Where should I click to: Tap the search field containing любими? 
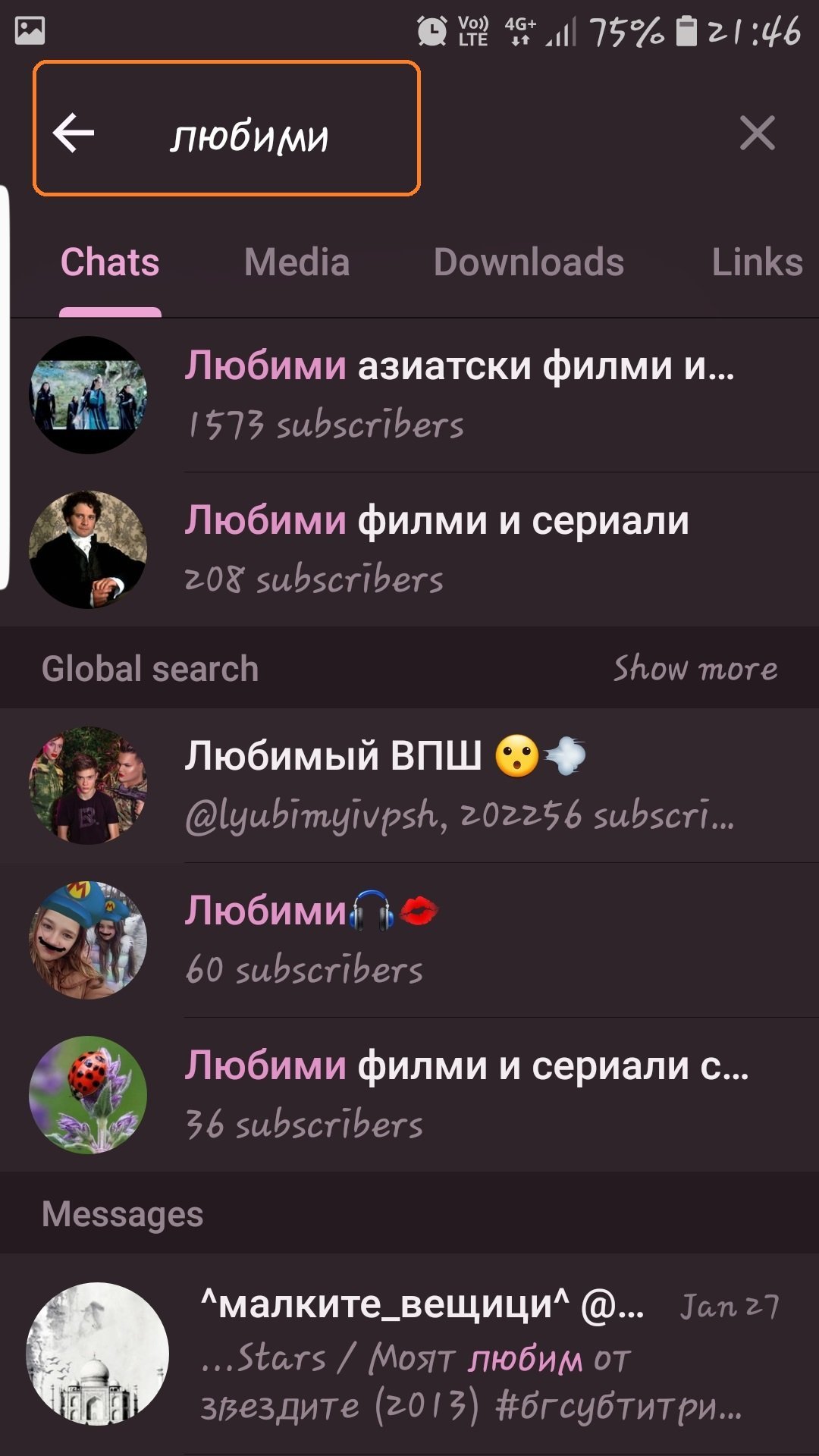(250, 136)
